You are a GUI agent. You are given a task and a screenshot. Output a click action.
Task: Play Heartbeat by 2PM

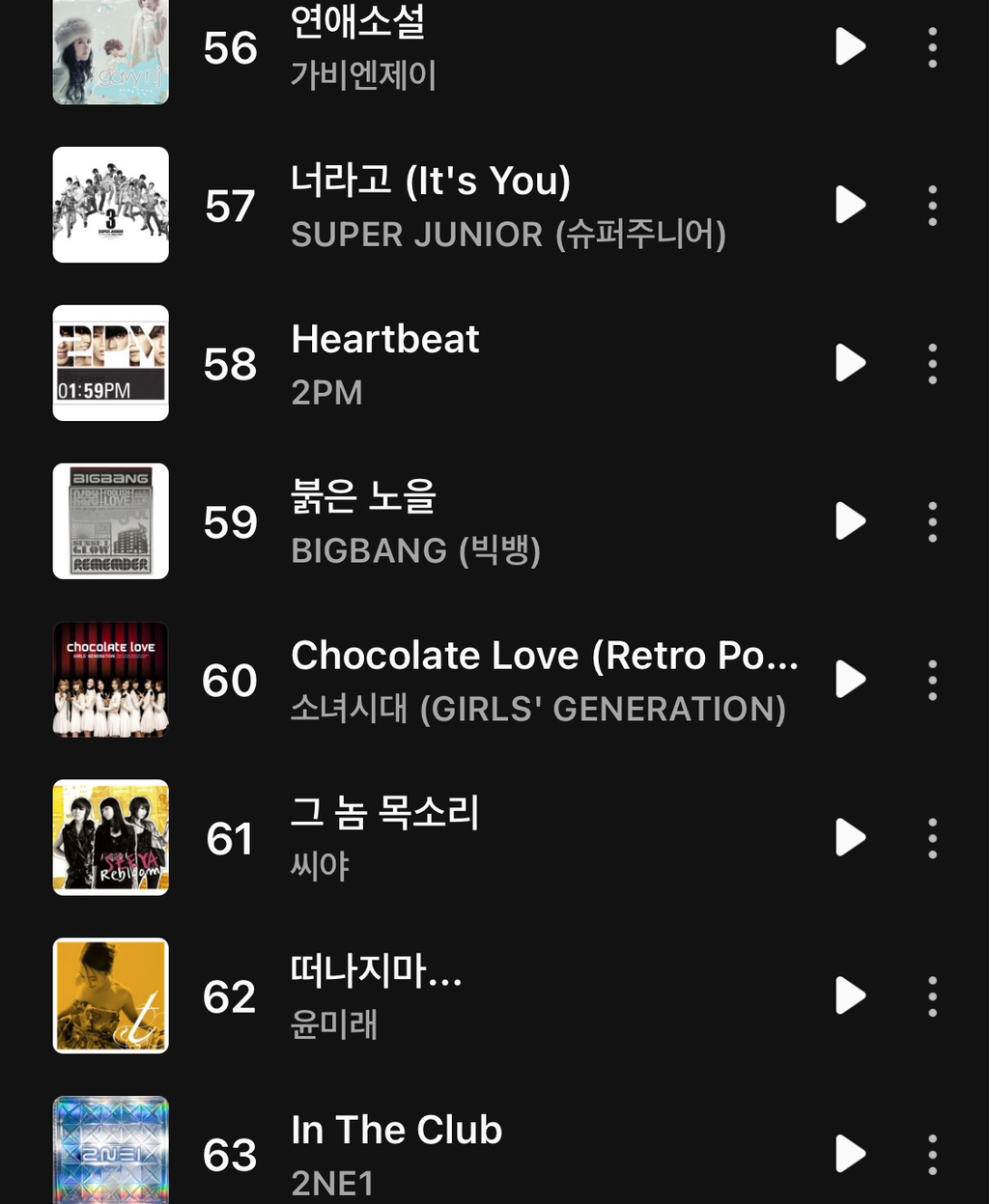coord(850,363)
